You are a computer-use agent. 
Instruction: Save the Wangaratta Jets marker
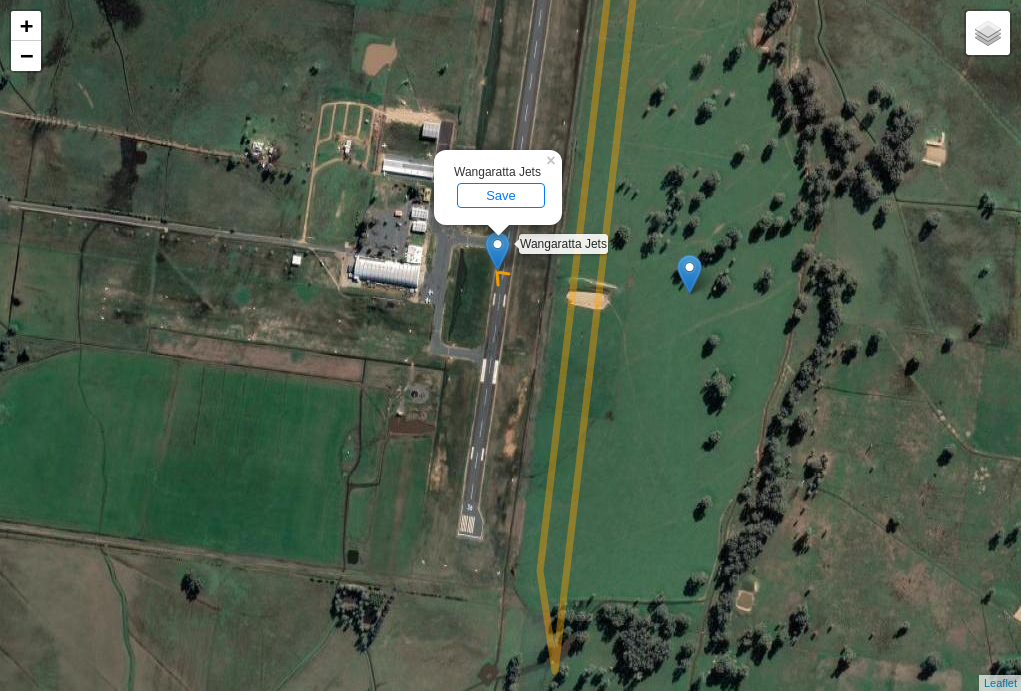coord(500,195)
